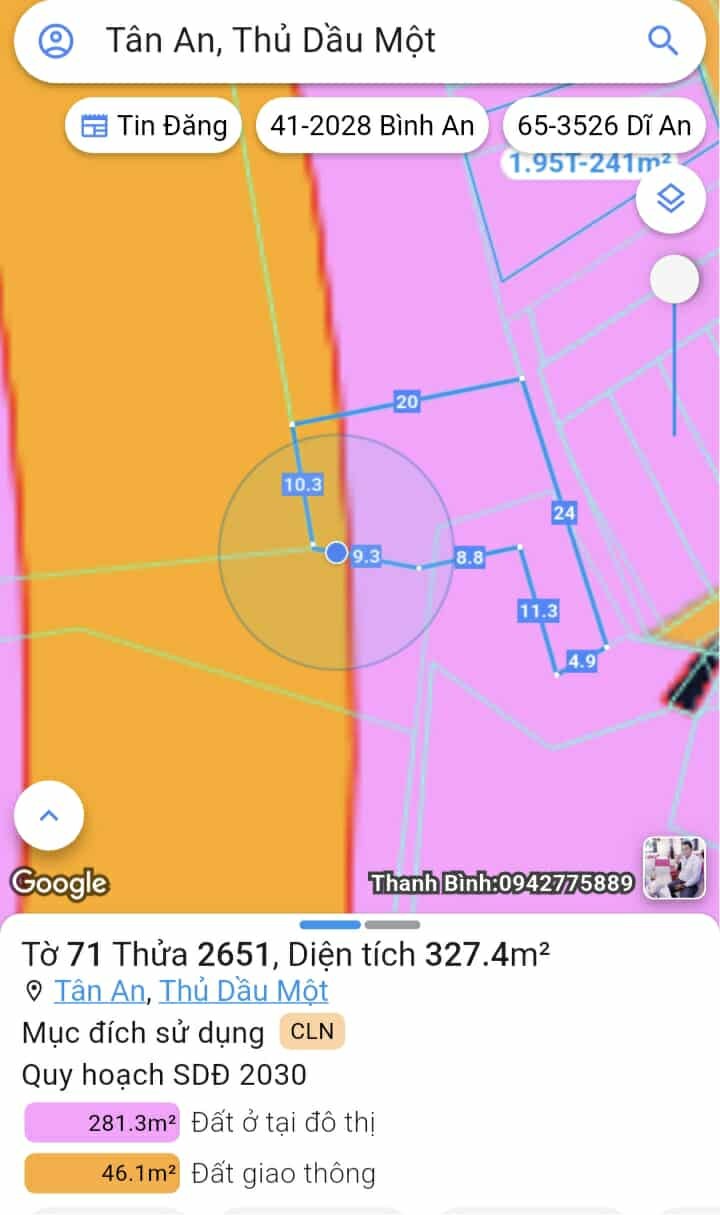
Task: Expand the panel with the up chevron
Action: tap(49, 815)
